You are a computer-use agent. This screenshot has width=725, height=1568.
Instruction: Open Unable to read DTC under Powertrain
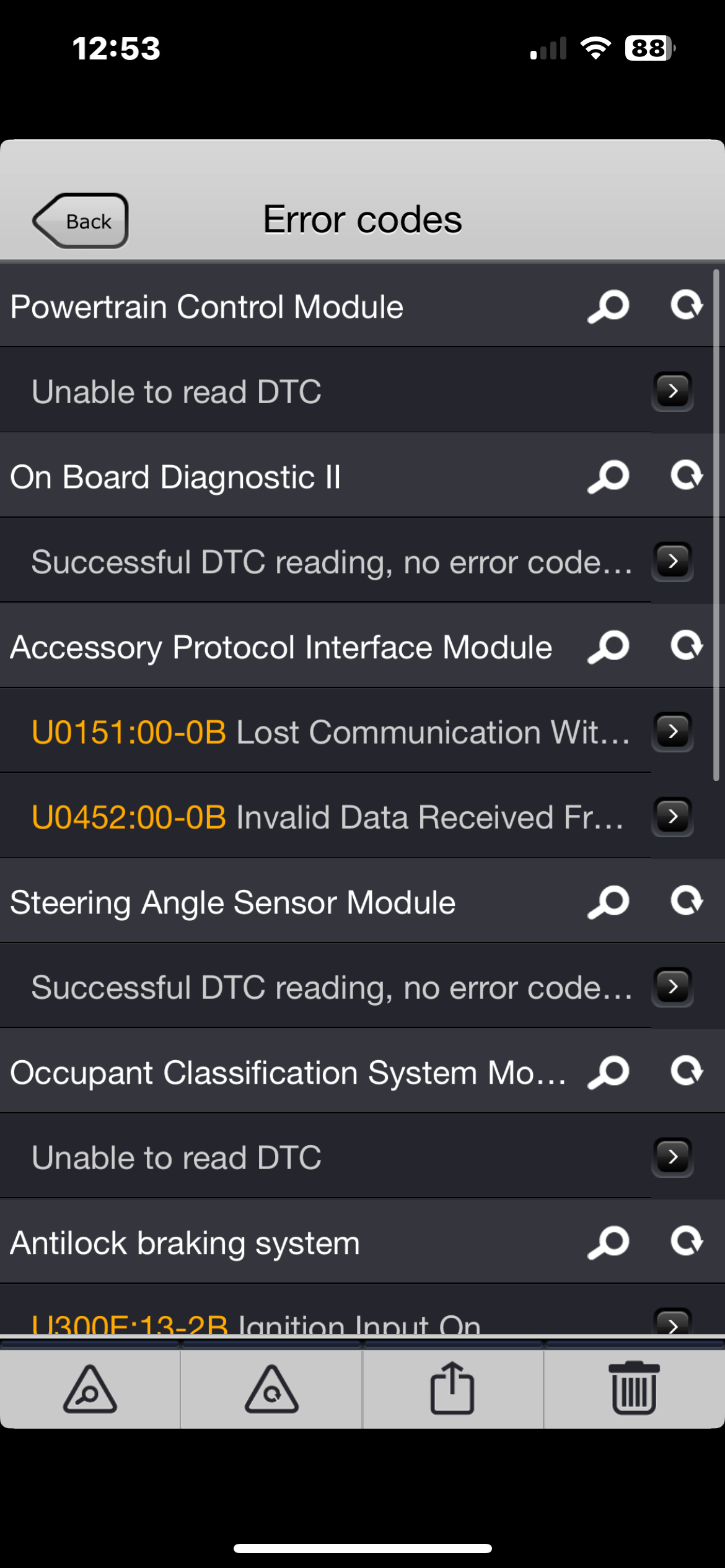[x=672, y=391]
